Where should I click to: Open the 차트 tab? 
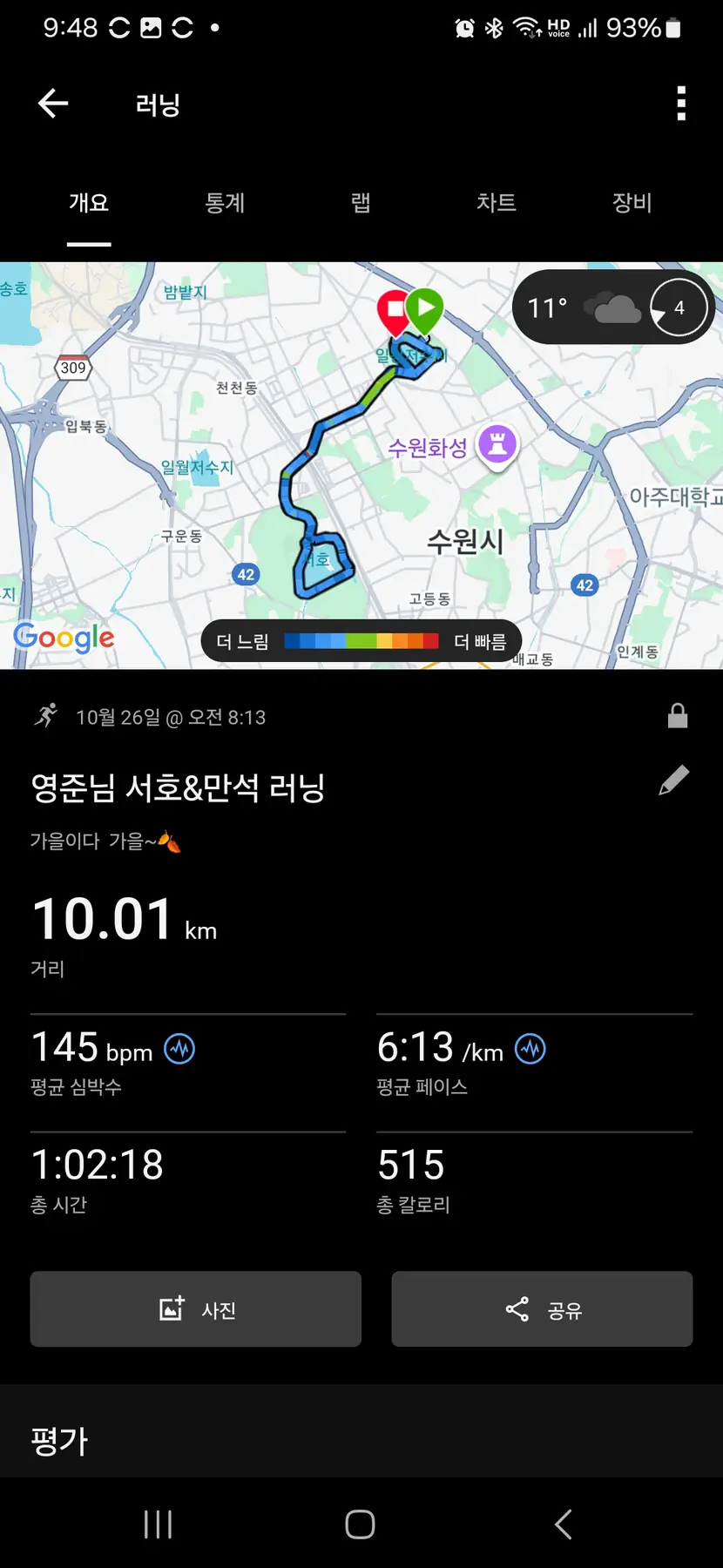pos(497,203)
